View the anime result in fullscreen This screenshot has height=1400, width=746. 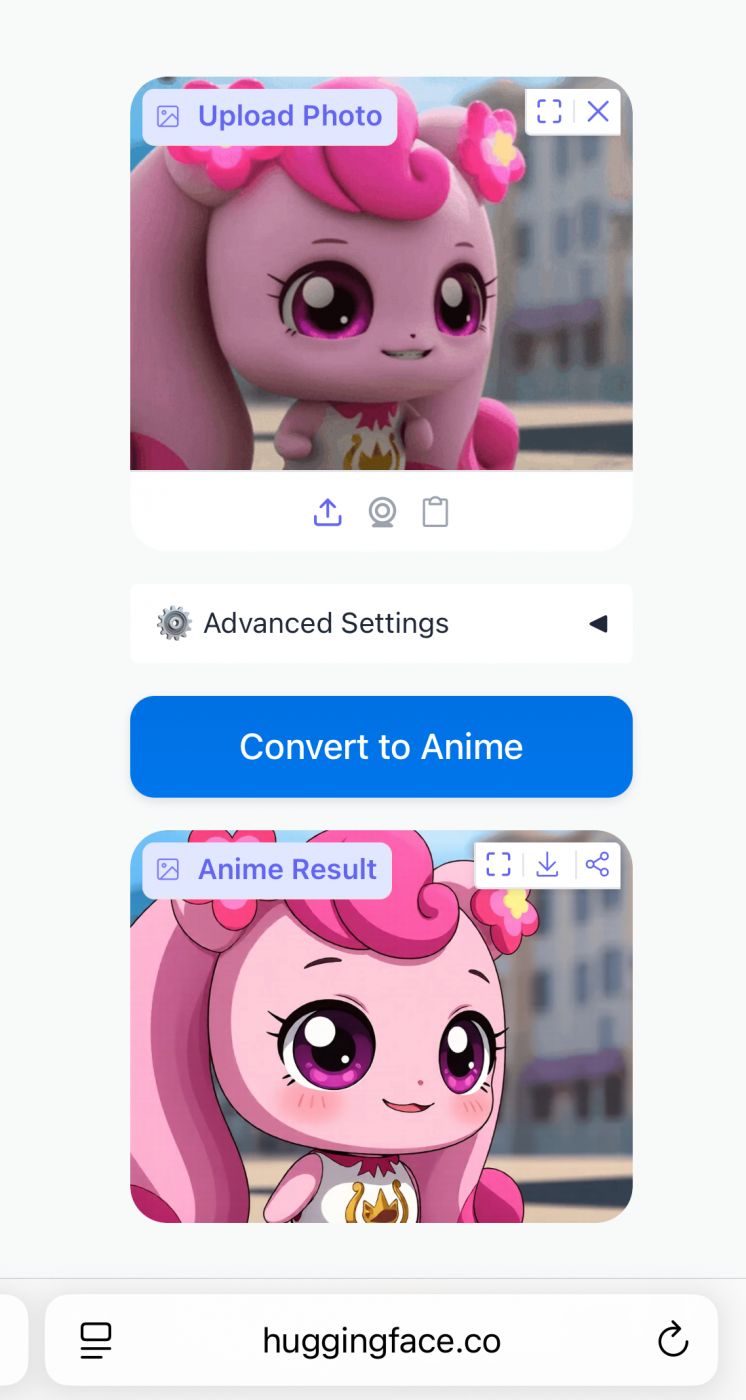(498, 864)
